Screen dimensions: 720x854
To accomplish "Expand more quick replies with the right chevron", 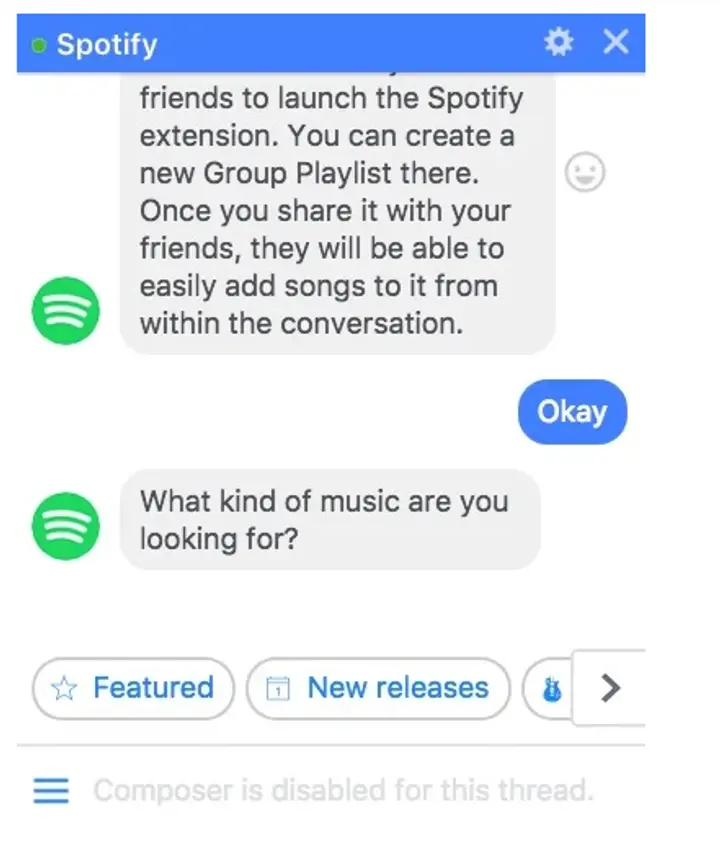I will point(610,688).
